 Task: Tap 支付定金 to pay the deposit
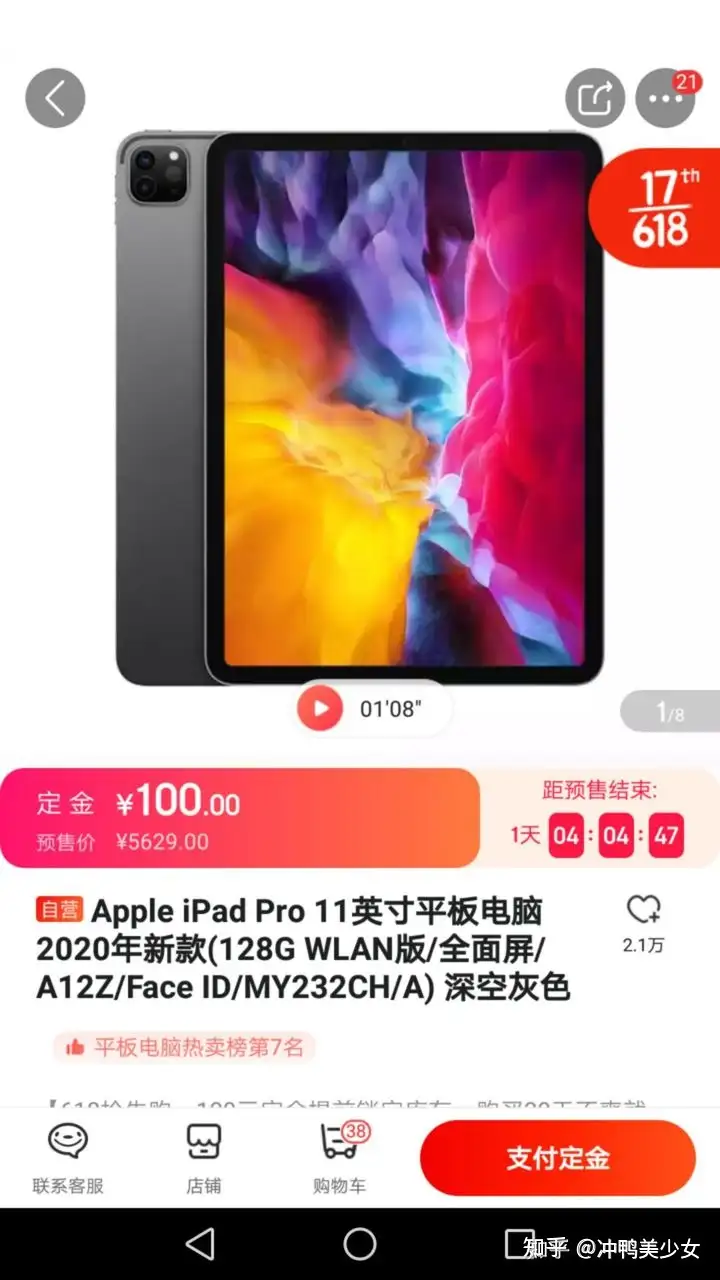click(557, 1158)
